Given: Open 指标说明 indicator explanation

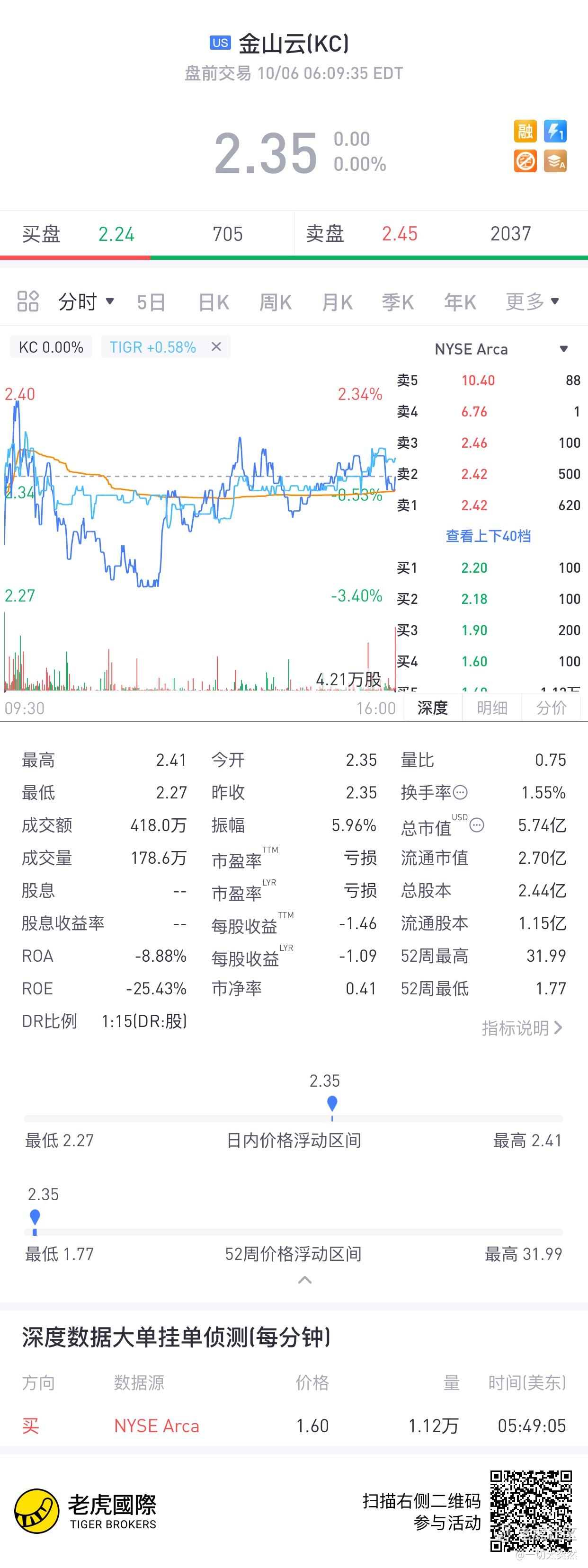Looking at the screenshot, I should click(x=522, y=1028).
